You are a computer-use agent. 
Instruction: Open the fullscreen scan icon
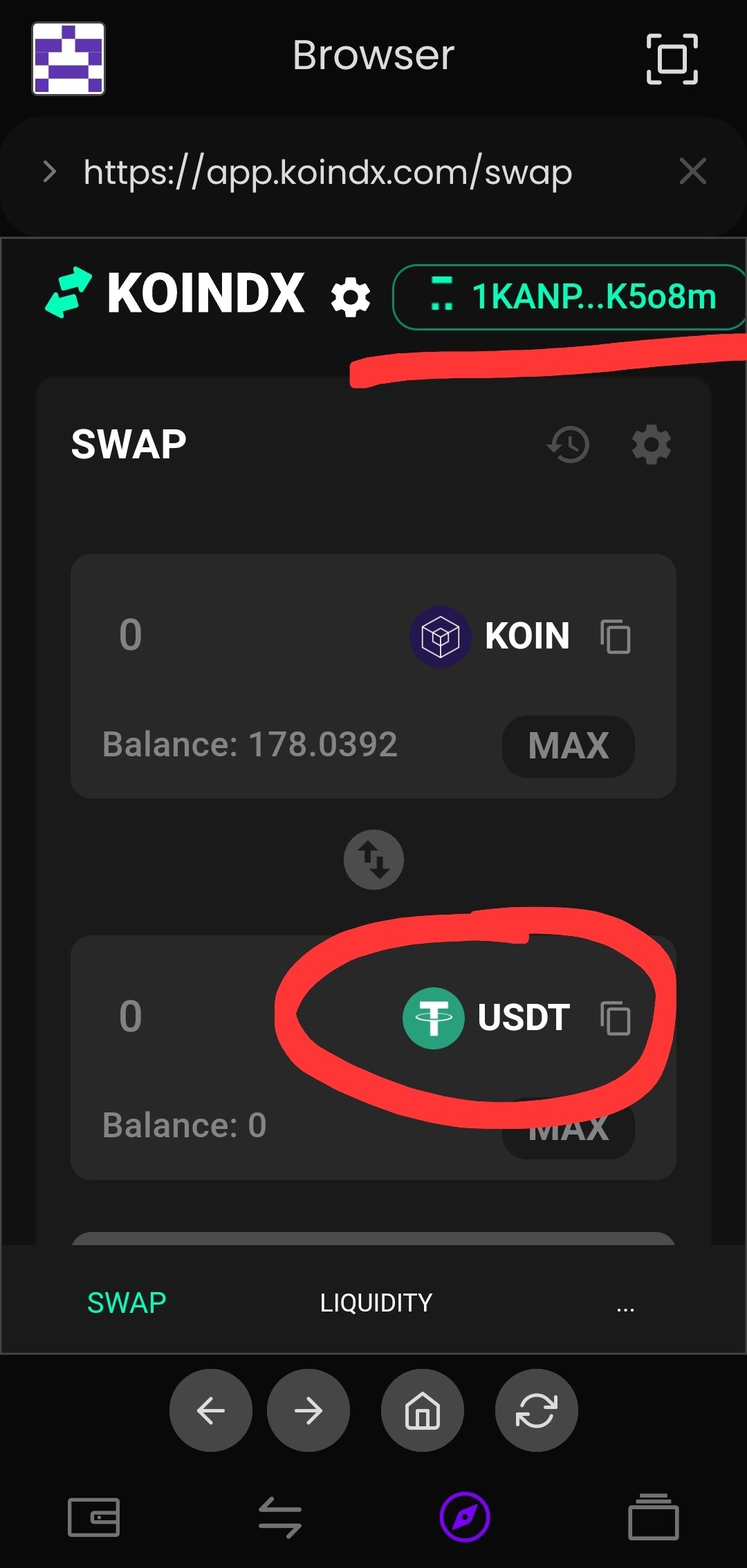[672, 59]
